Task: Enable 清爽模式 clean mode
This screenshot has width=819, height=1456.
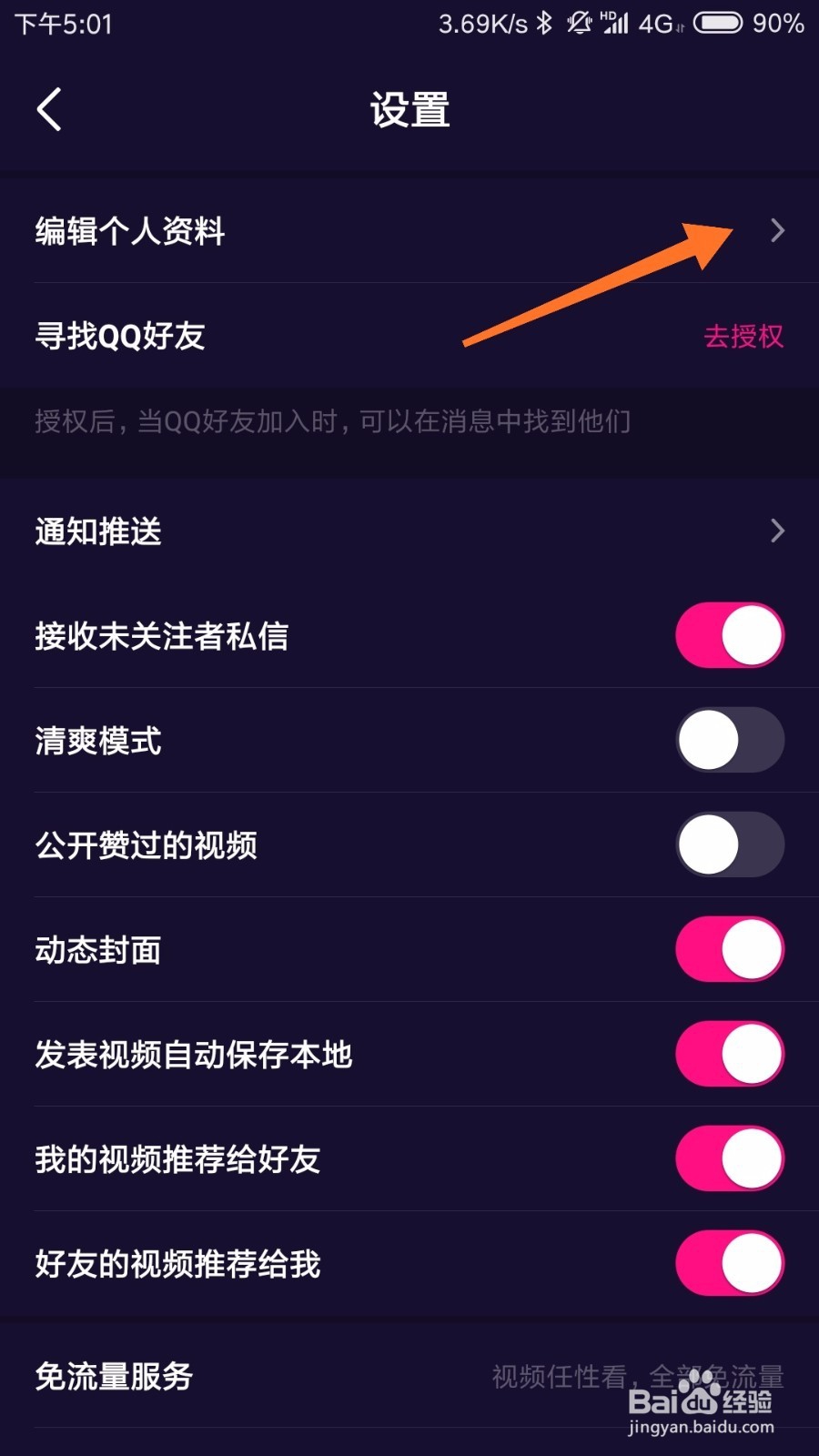Action: (x=729, y=740)
